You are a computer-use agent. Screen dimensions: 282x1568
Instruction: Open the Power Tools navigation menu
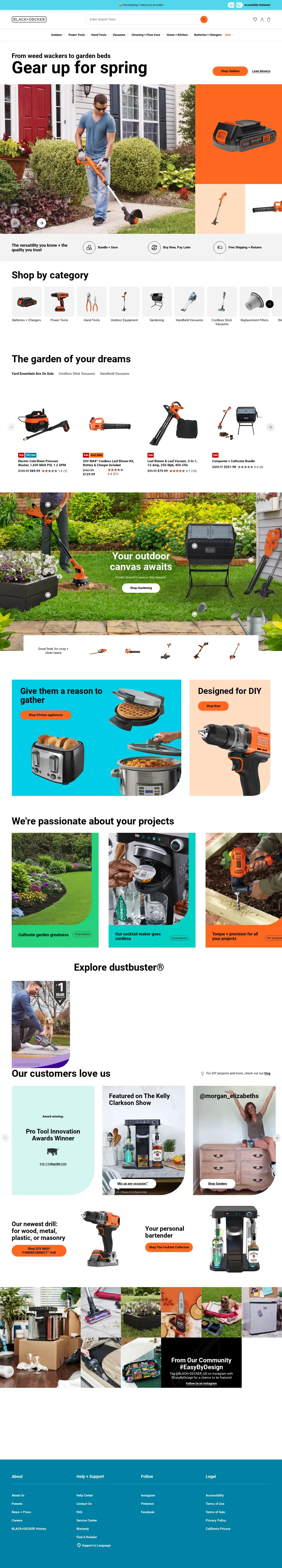[77, 35]
